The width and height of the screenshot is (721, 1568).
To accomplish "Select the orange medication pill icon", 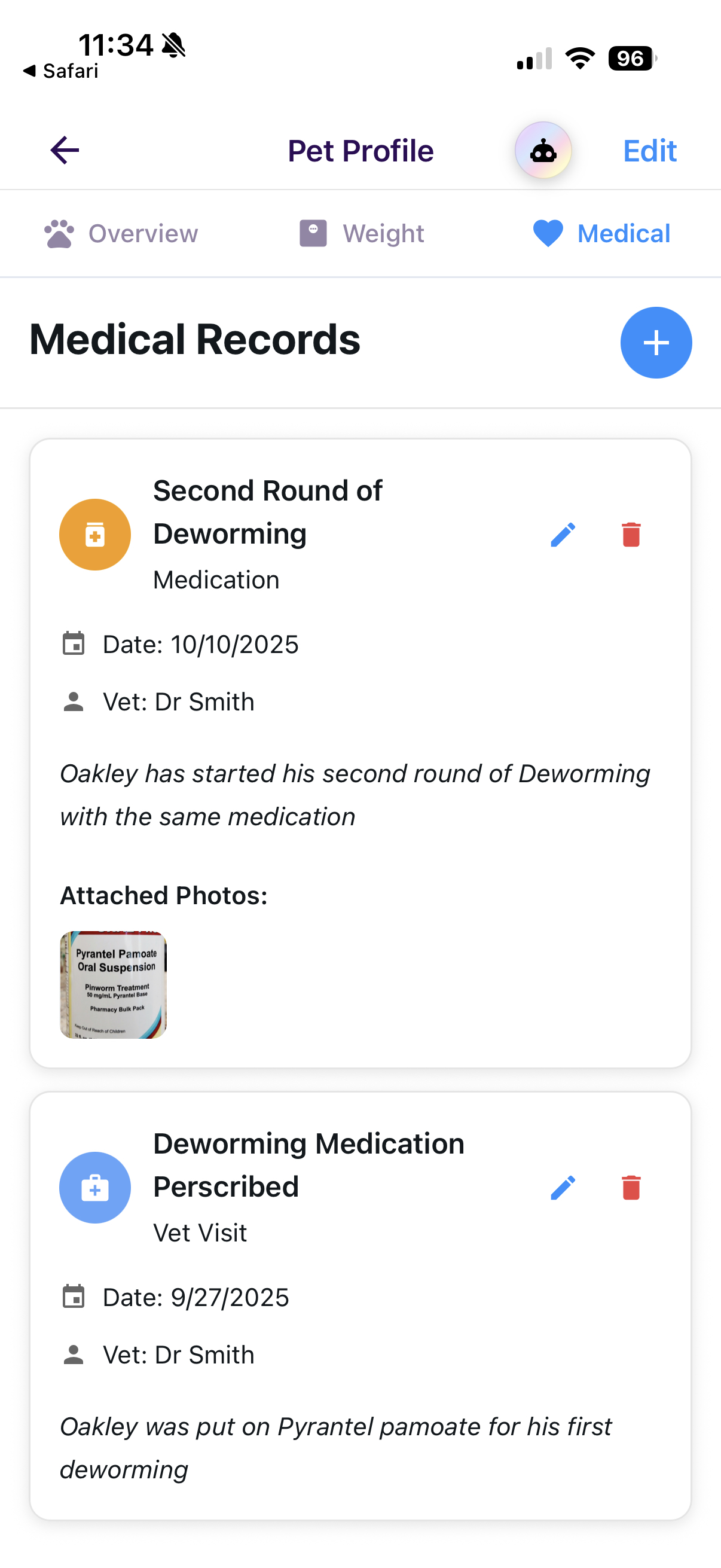I will pos(95,534).
